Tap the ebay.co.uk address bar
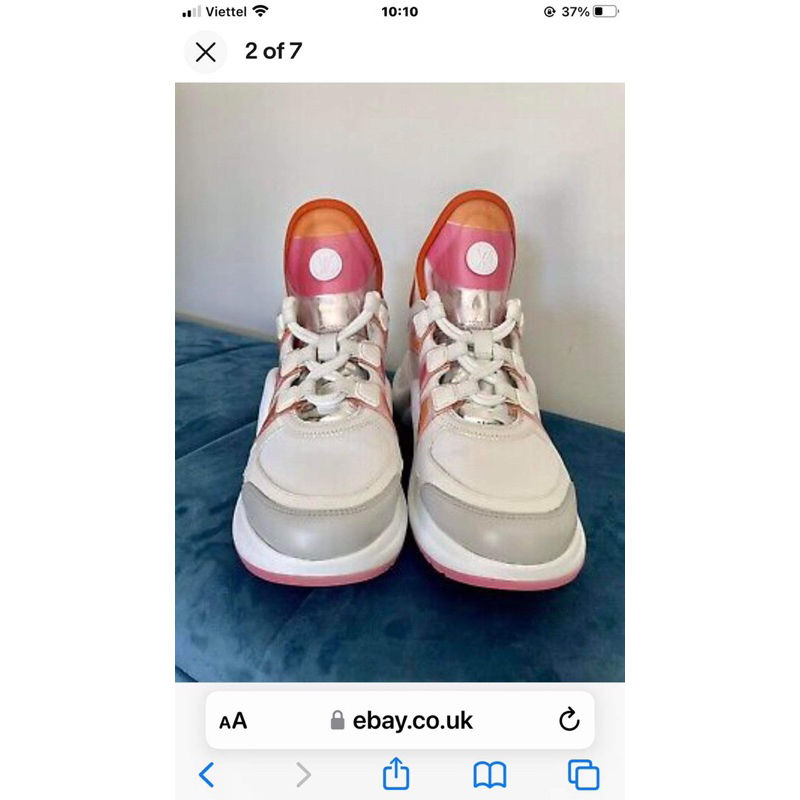Screen dimensions: 800x800 pyautogui.click(x=400, y=720)
